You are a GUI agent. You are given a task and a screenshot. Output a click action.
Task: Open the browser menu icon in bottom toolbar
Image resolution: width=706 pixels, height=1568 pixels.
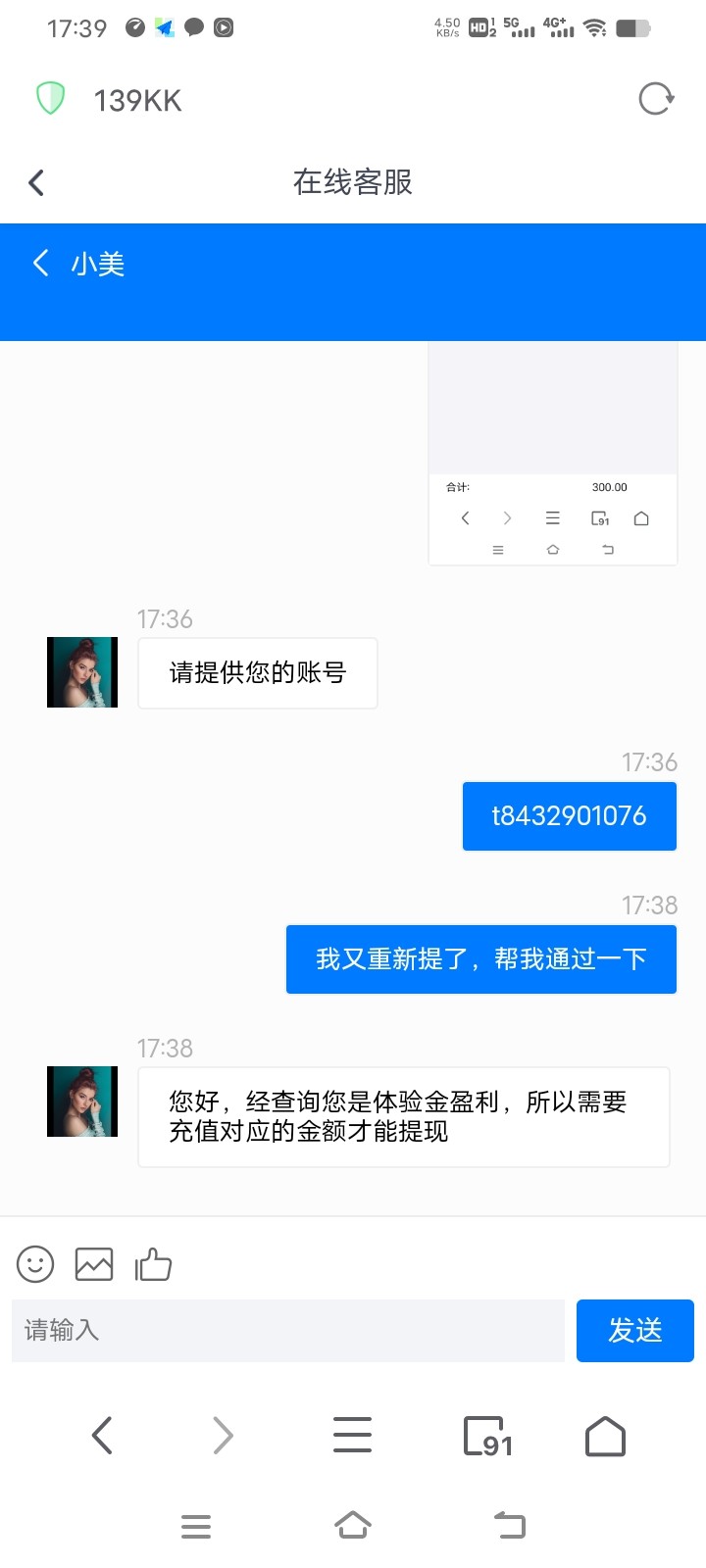pyautogui.click(x=351, y=1435)
